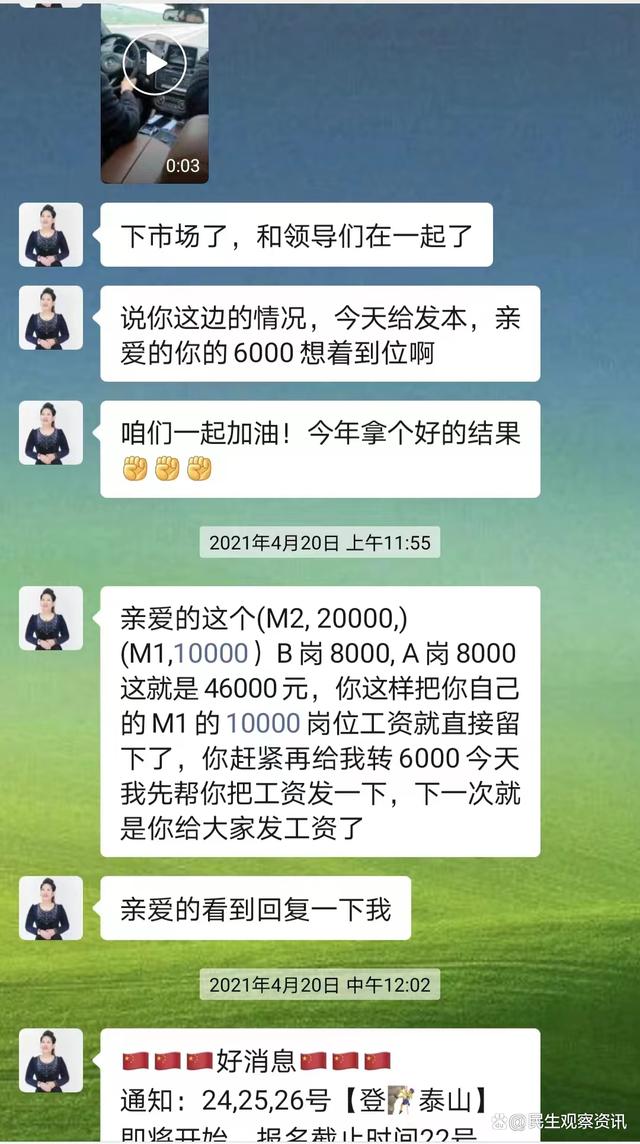
Task: Open sender's avatar beside '下市场了' message
Action: point(51,235)
